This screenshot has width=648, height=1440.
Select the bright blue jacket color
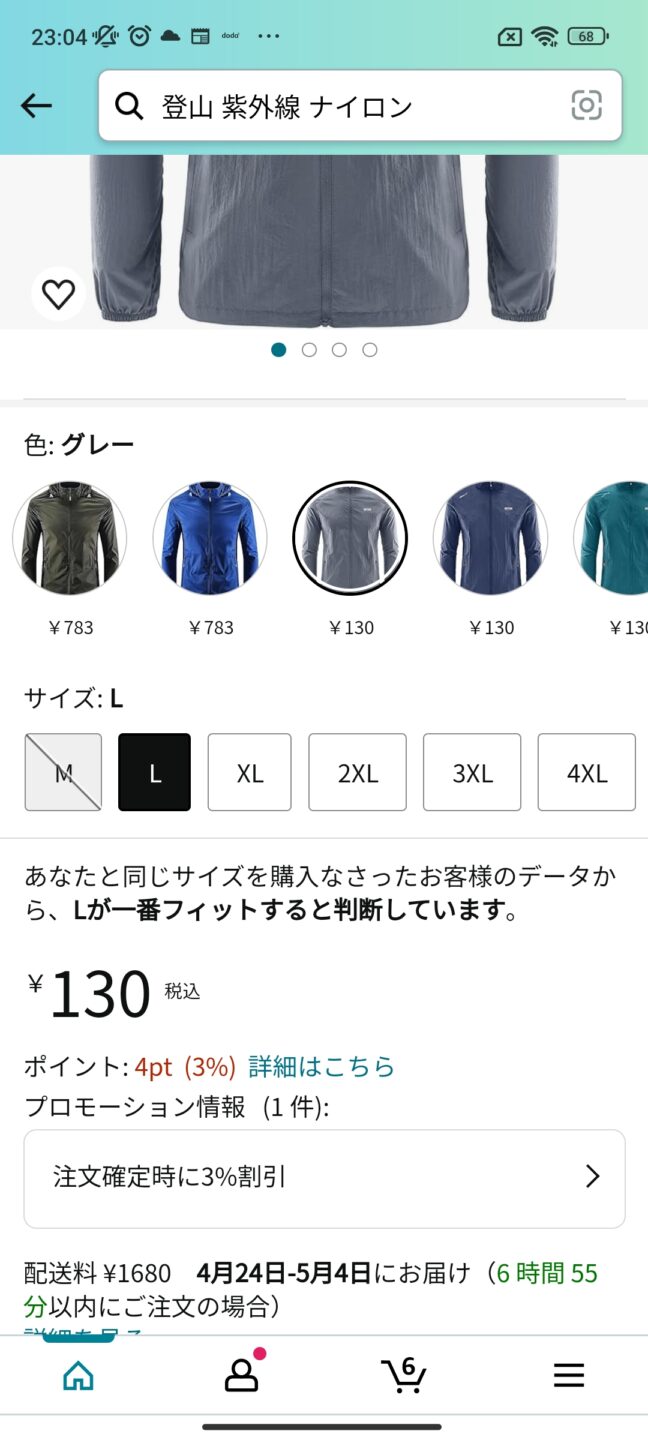(210, 538)
